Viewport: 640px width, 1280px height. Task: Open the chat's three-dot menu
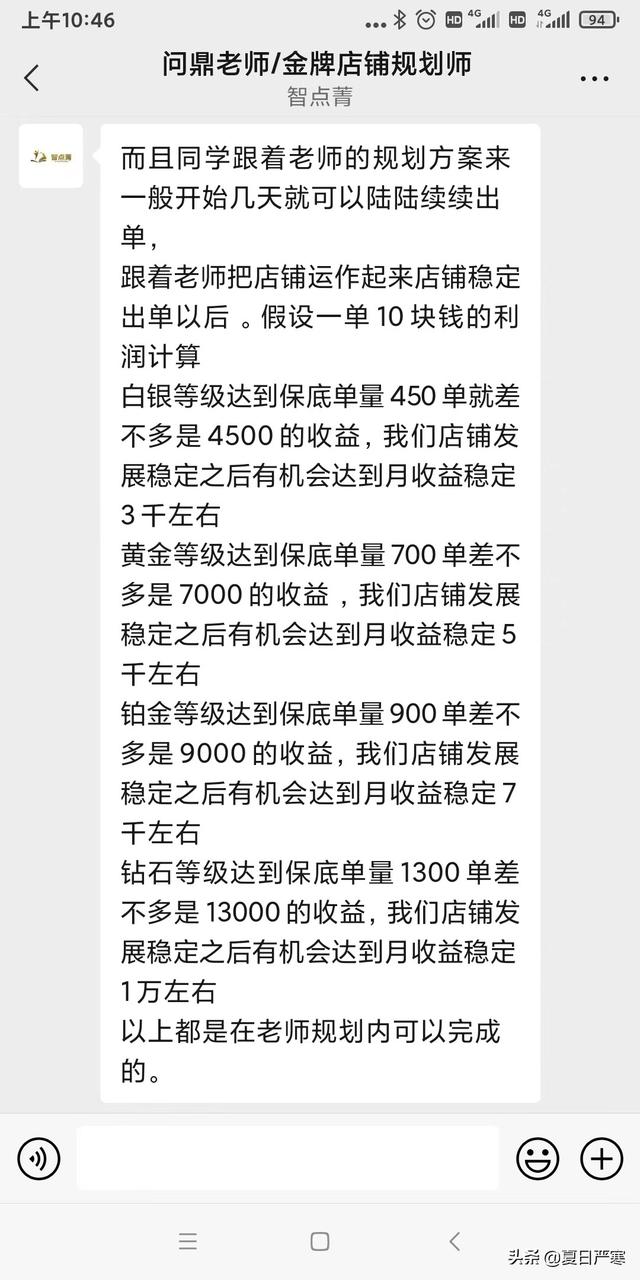594,78
